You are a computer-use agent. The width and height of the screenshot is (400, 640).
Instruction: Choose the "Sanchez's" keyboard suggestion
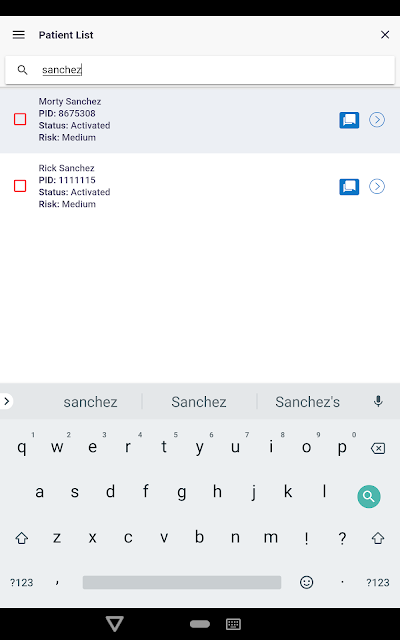[x=307, y=402]
